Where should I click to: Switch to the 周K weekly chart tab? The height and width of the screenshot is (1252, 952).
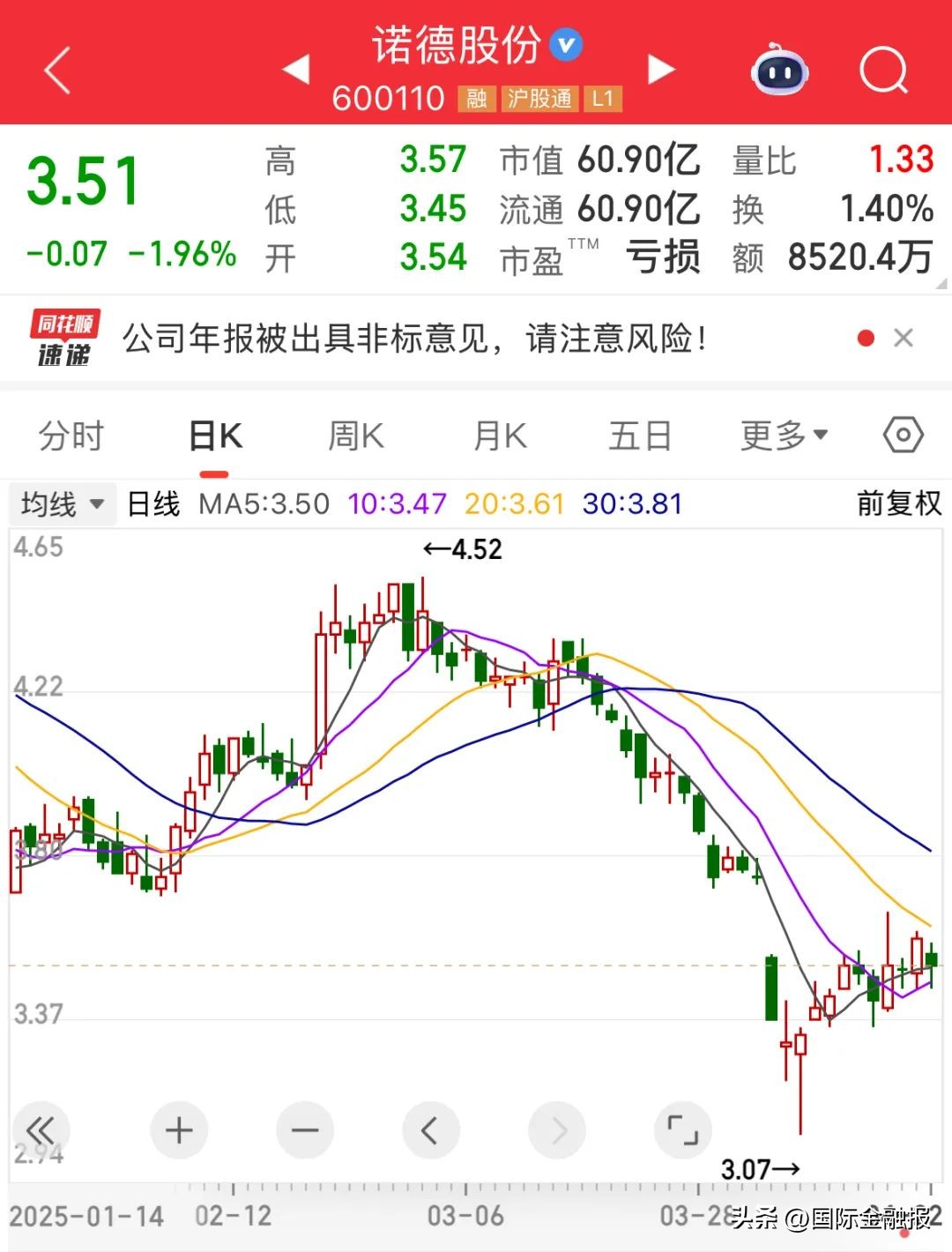click(354, 435)
